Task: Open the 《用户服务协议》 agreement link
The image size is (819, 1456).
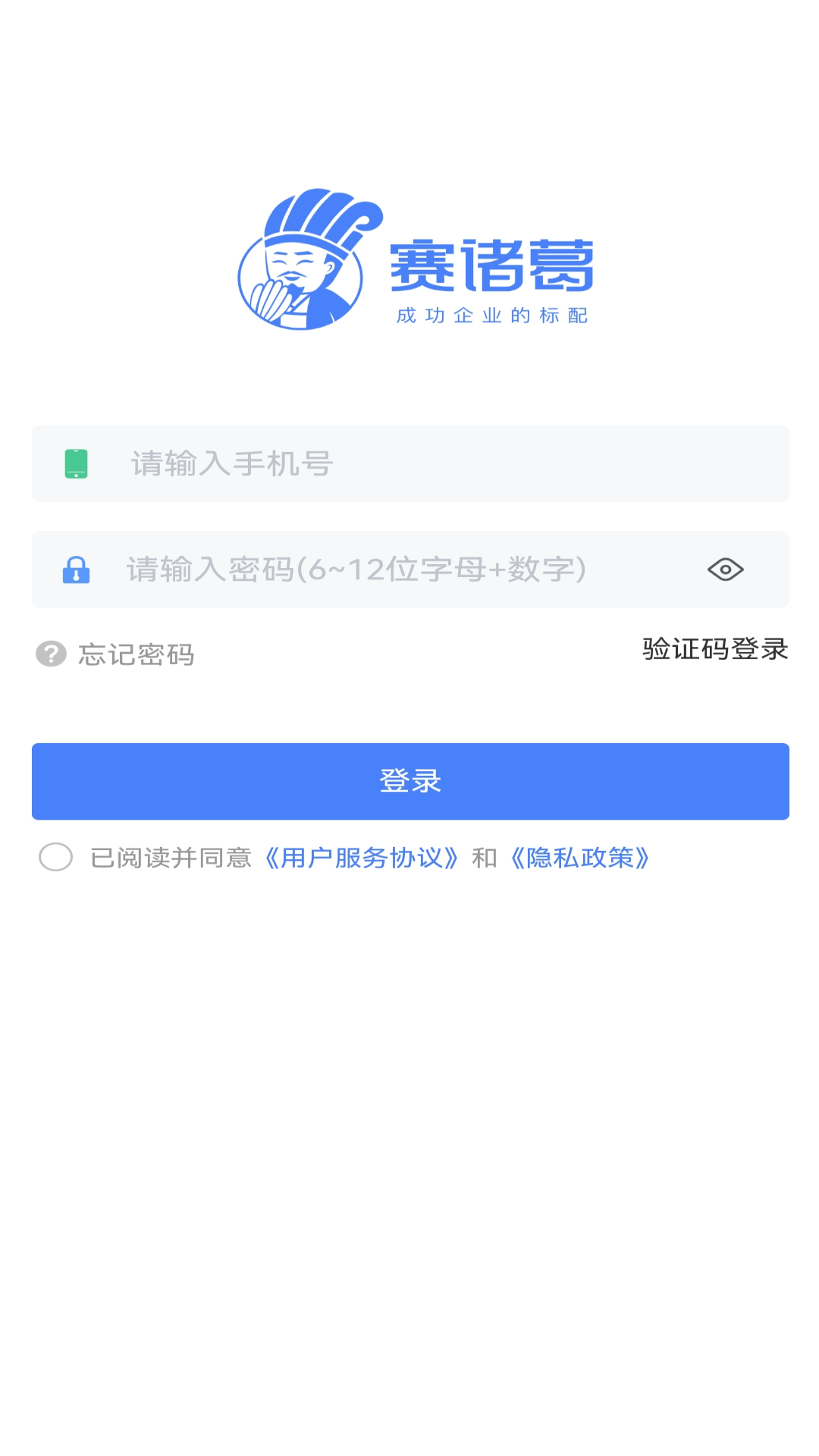Action: [x=362, y=859]
